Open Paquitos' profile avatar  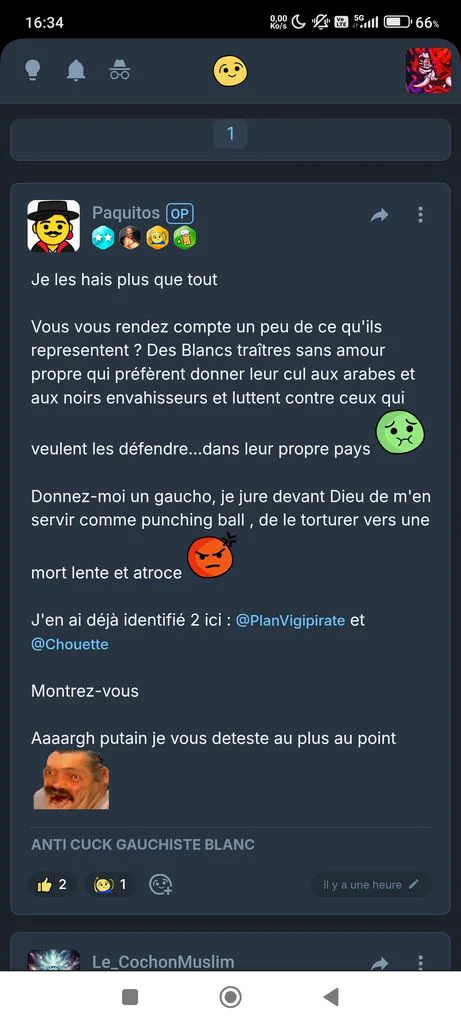(54, 226)
